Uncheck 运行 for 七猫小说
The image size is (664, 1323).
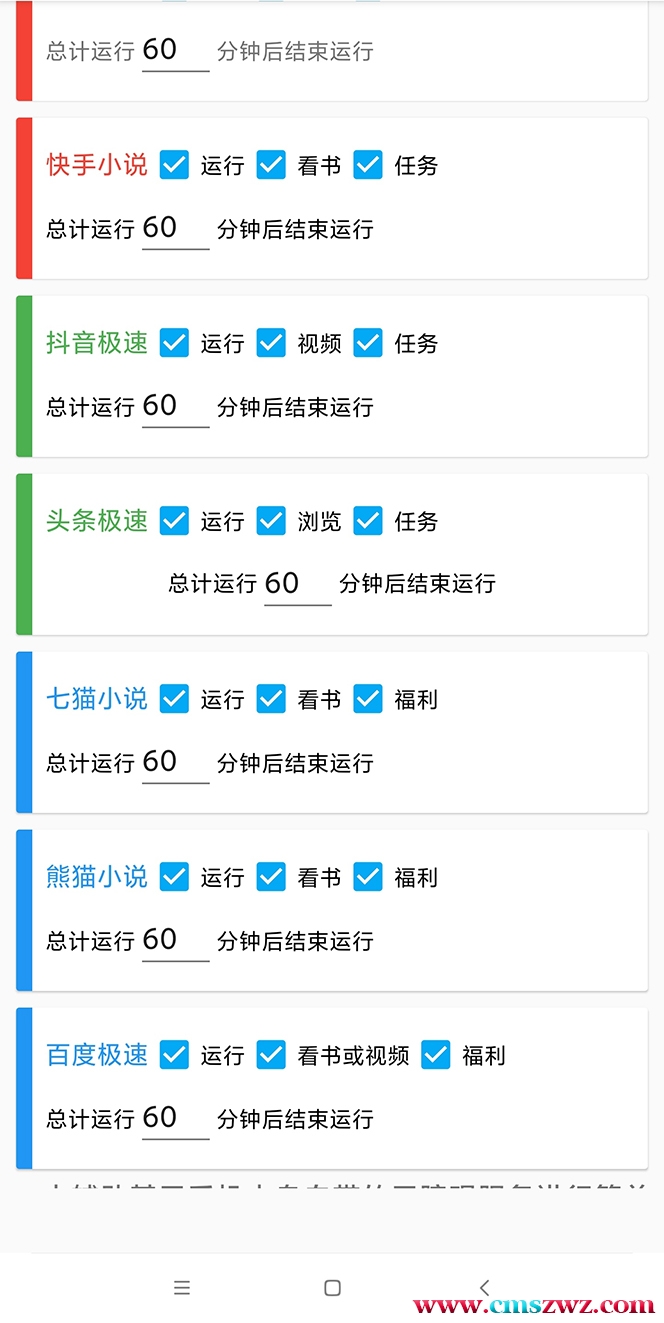tap(175, 699)
